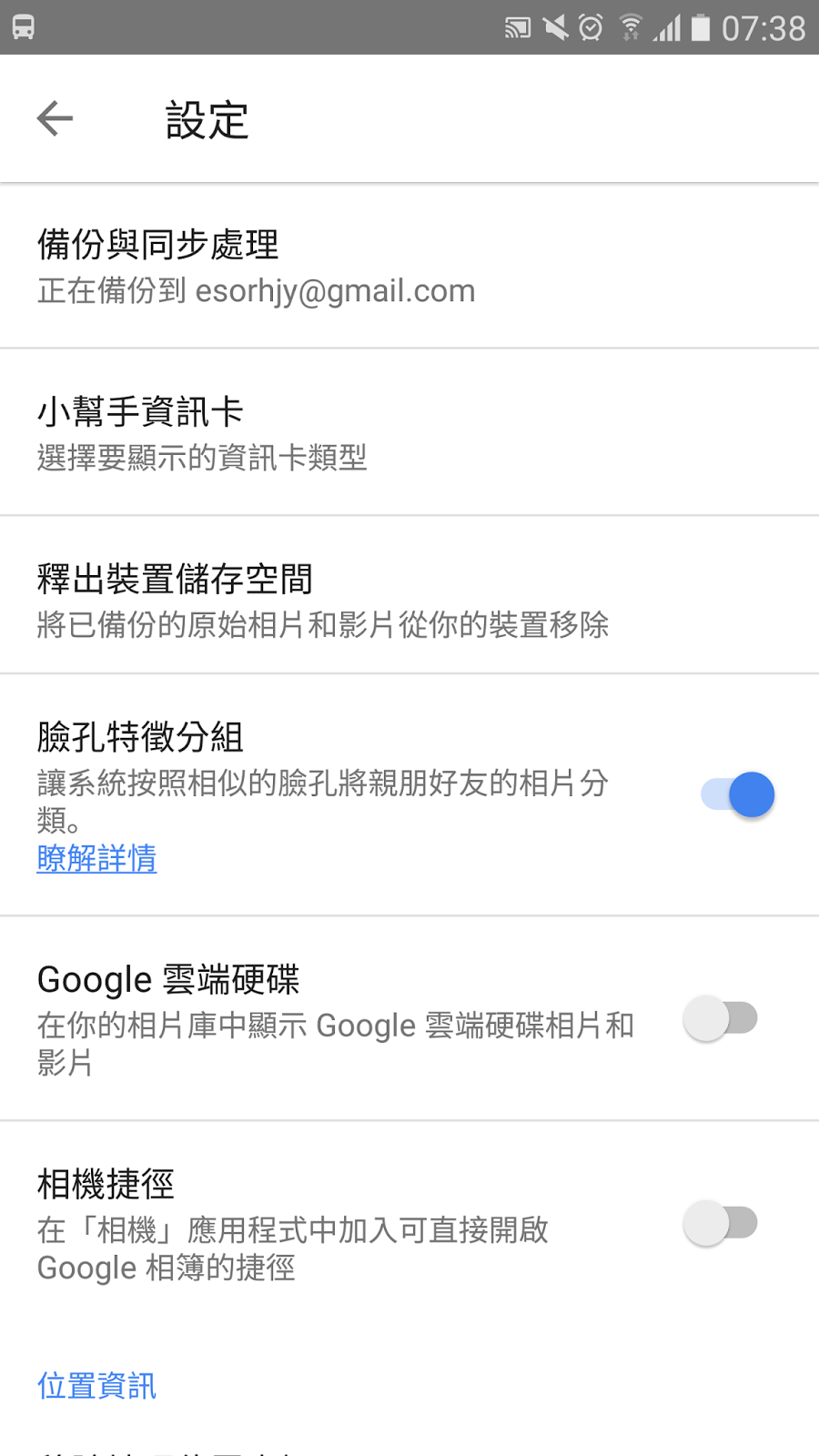Go back using the arrow beside 設定
Image resolution: width=819 pixels, height=1456 pixels.
55,118
